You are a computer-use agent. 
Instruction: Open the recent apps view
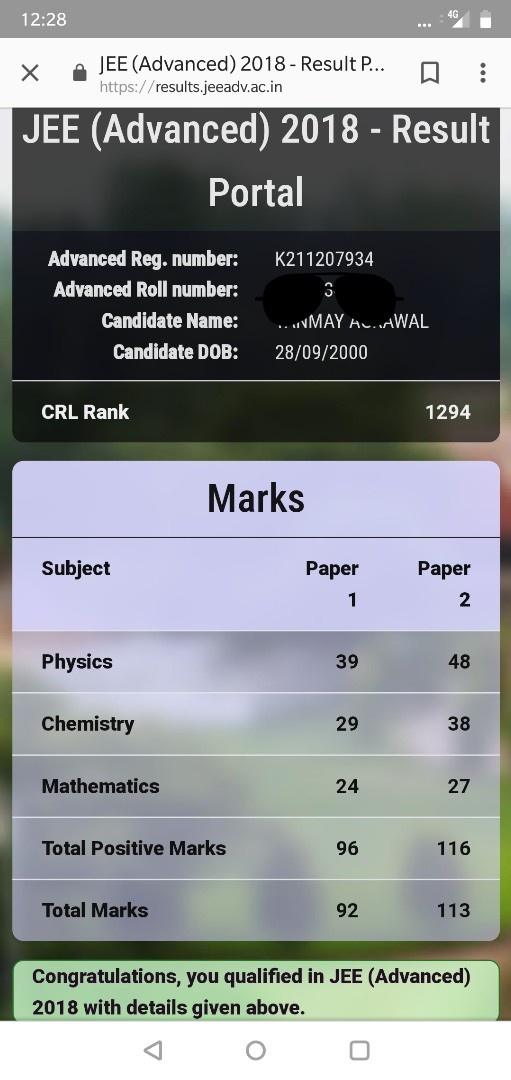click(x=359, y=1050)
